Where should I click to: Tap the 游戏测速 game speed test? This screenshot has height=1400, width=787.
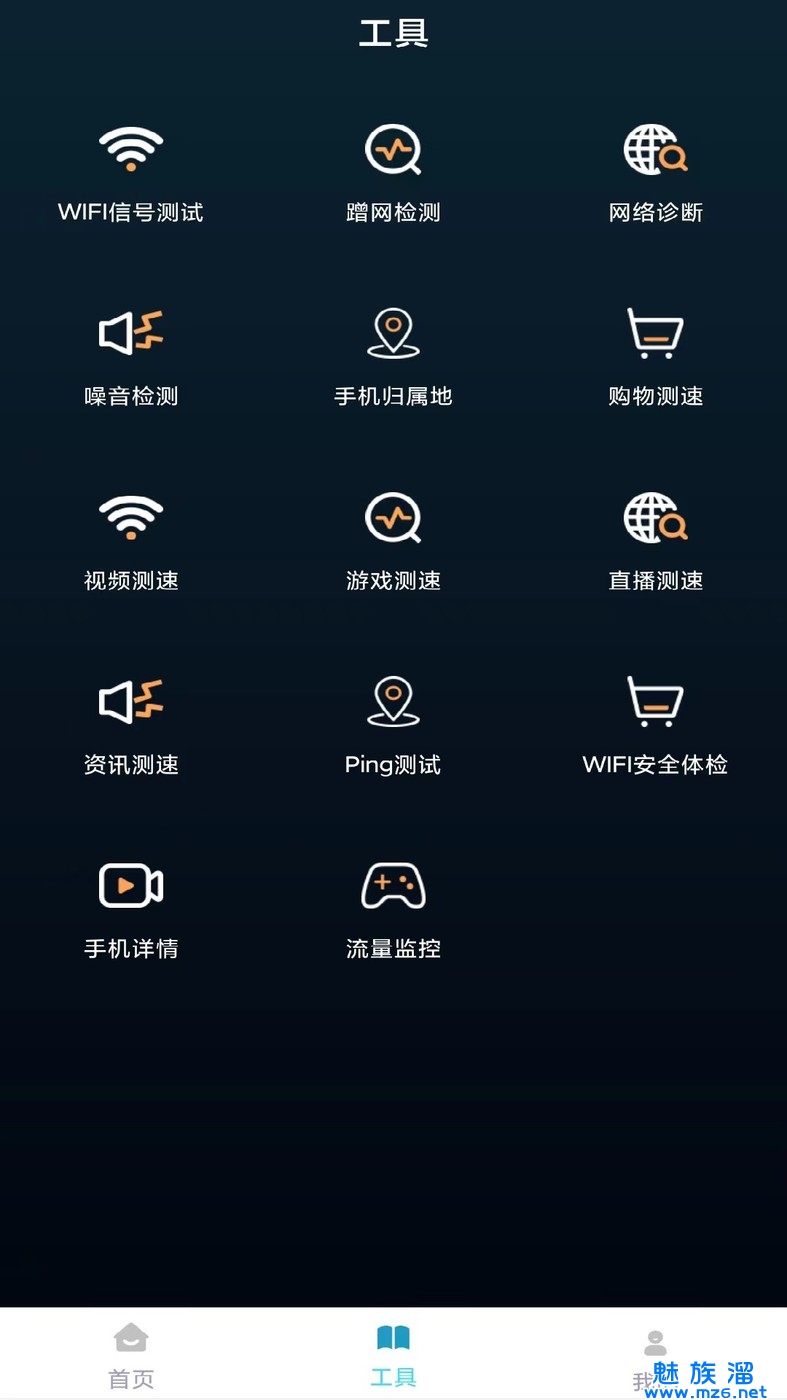393,538
